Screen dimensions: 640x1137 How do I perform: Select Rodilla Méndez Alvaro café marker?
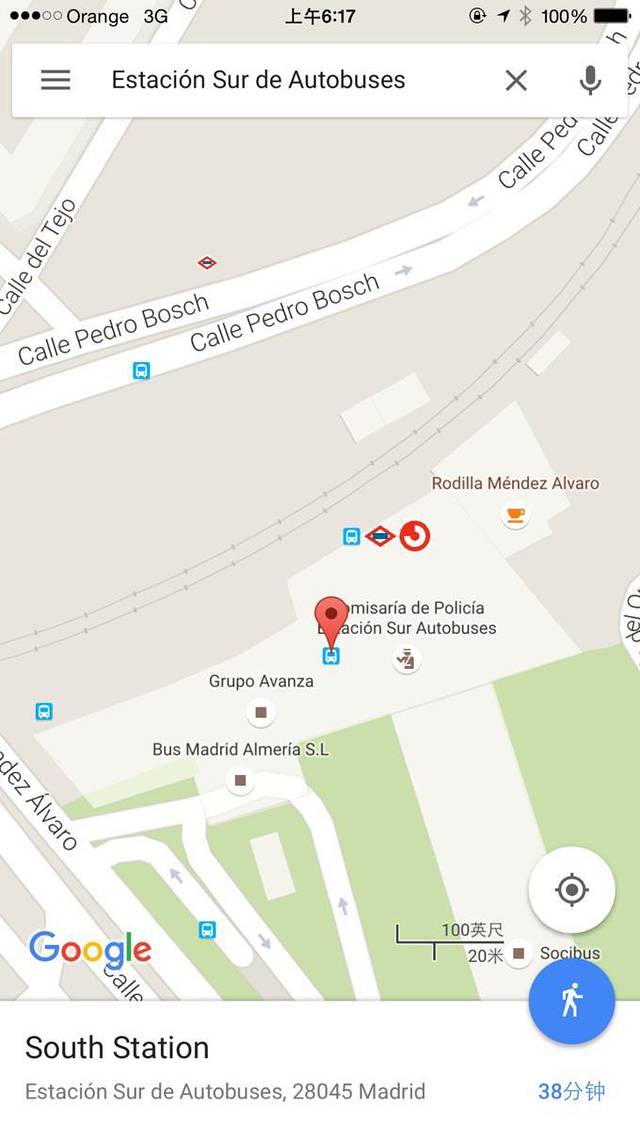pos(515,515)
